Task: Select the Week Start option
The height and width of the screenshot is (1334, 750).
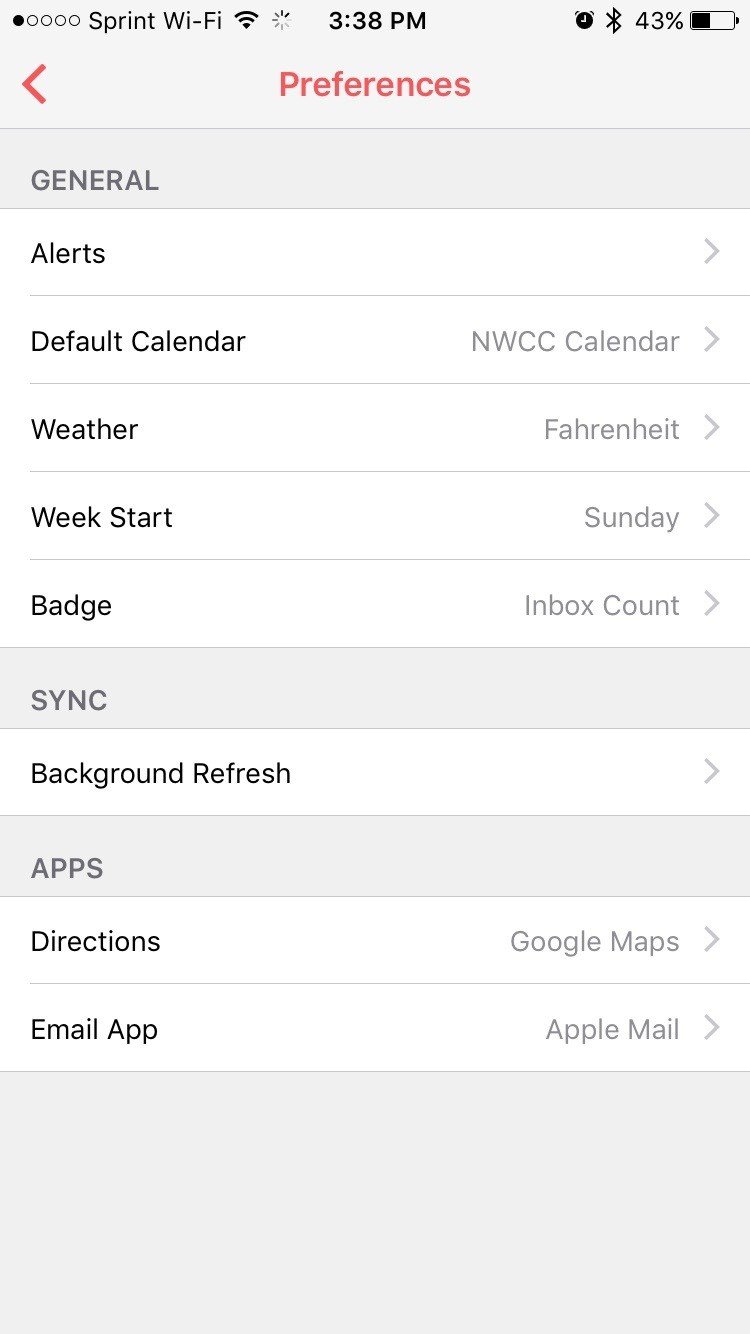Action: click(x=375, y=516)
